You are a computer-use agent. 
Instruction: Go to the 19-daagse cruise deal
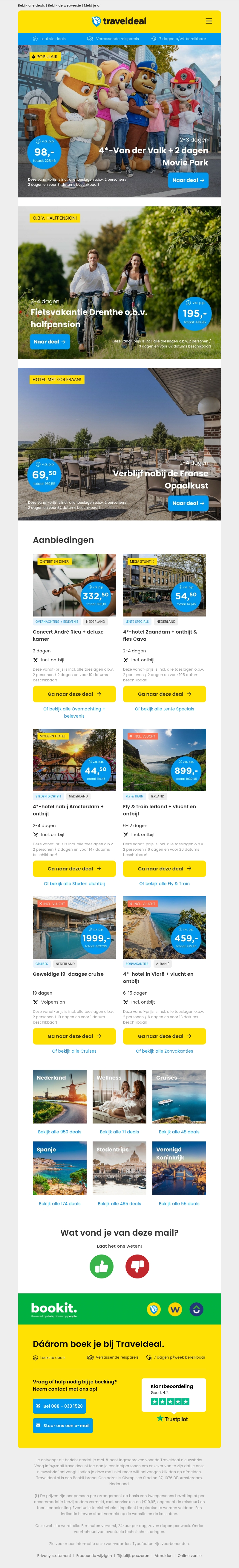[74, 1035]
